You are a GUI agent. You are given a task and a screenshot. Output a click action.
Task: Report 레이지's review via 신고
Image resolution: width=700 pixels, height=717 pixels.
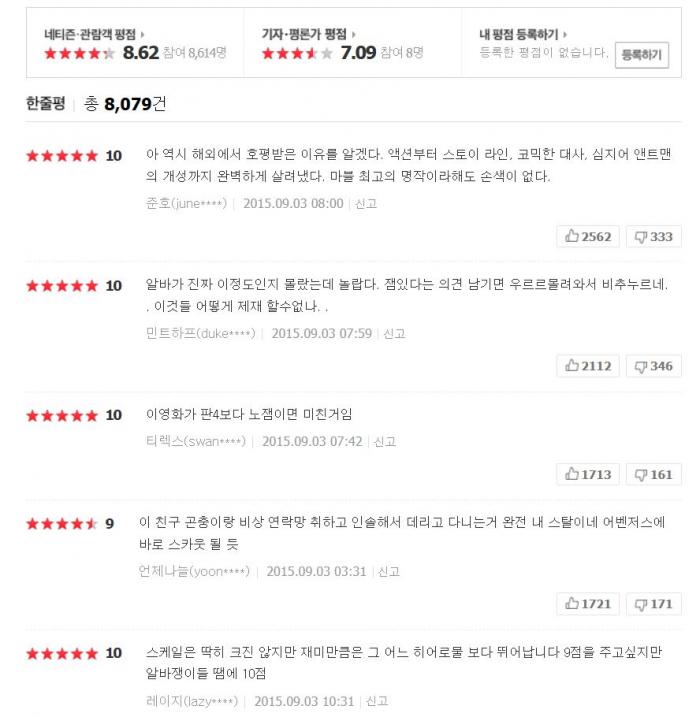[x=377, y=702]
